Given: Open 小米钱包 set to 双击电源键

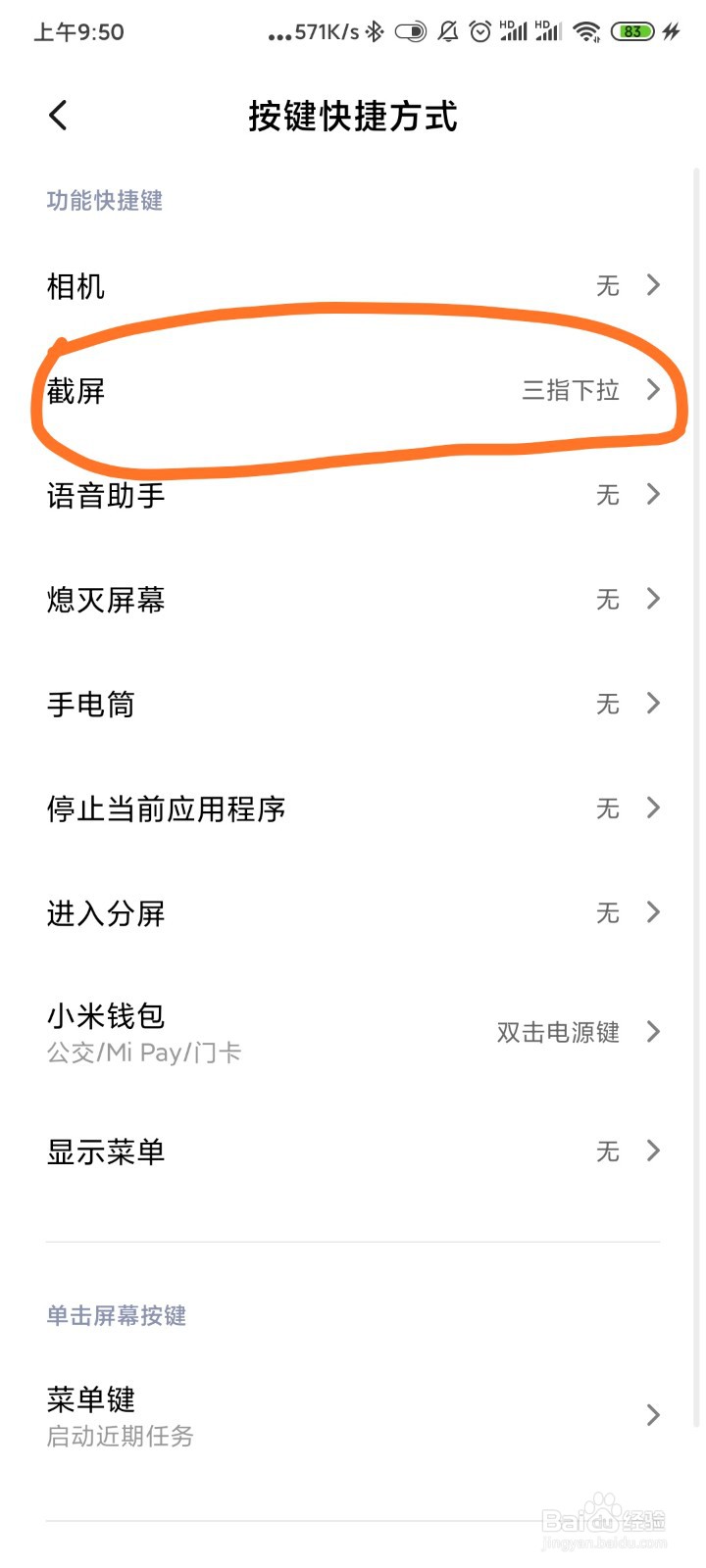Looking at the screenshot, I should coord(353,1031).
